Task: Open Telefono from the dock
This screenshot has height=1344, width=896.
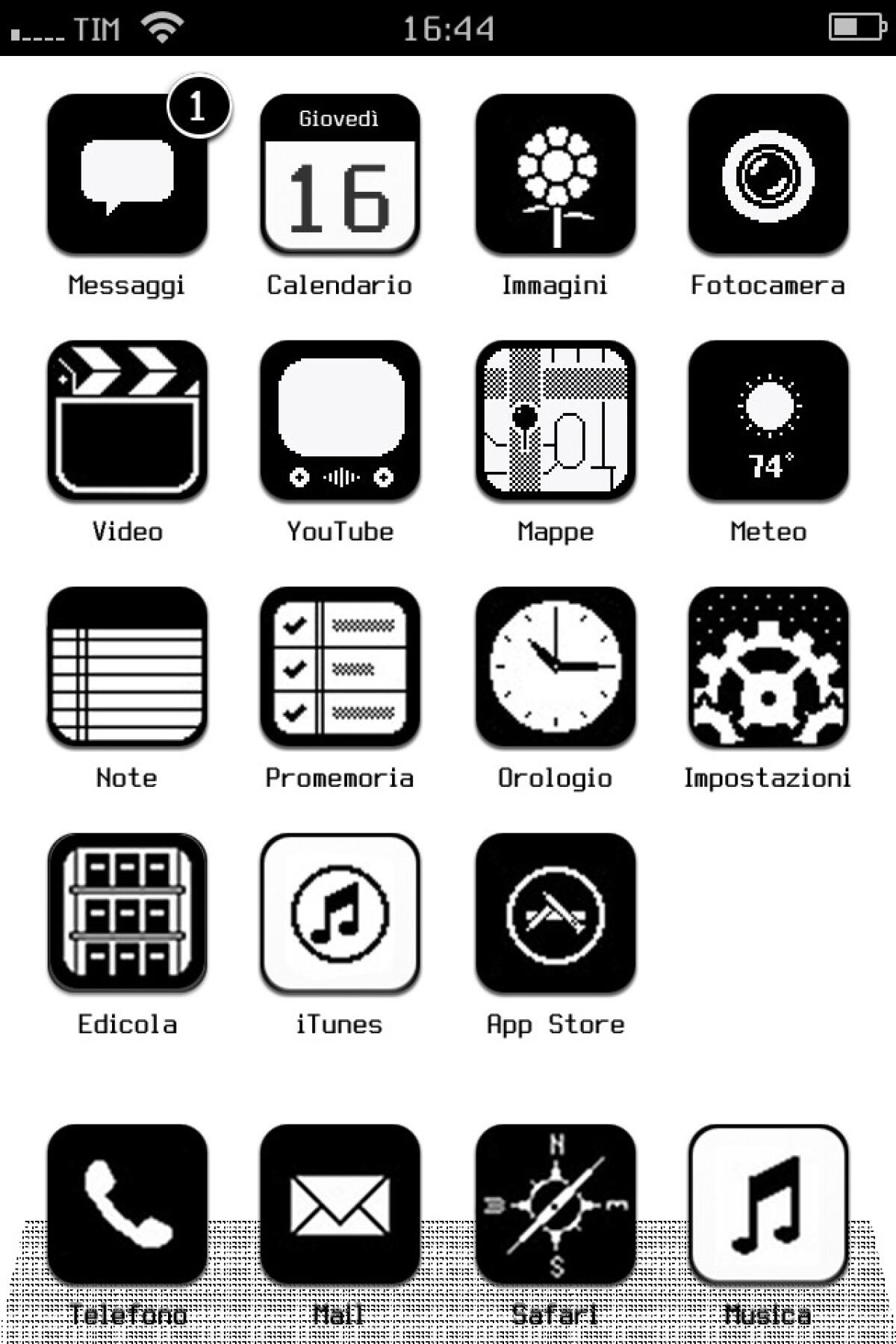Action: click(127, 1206)
